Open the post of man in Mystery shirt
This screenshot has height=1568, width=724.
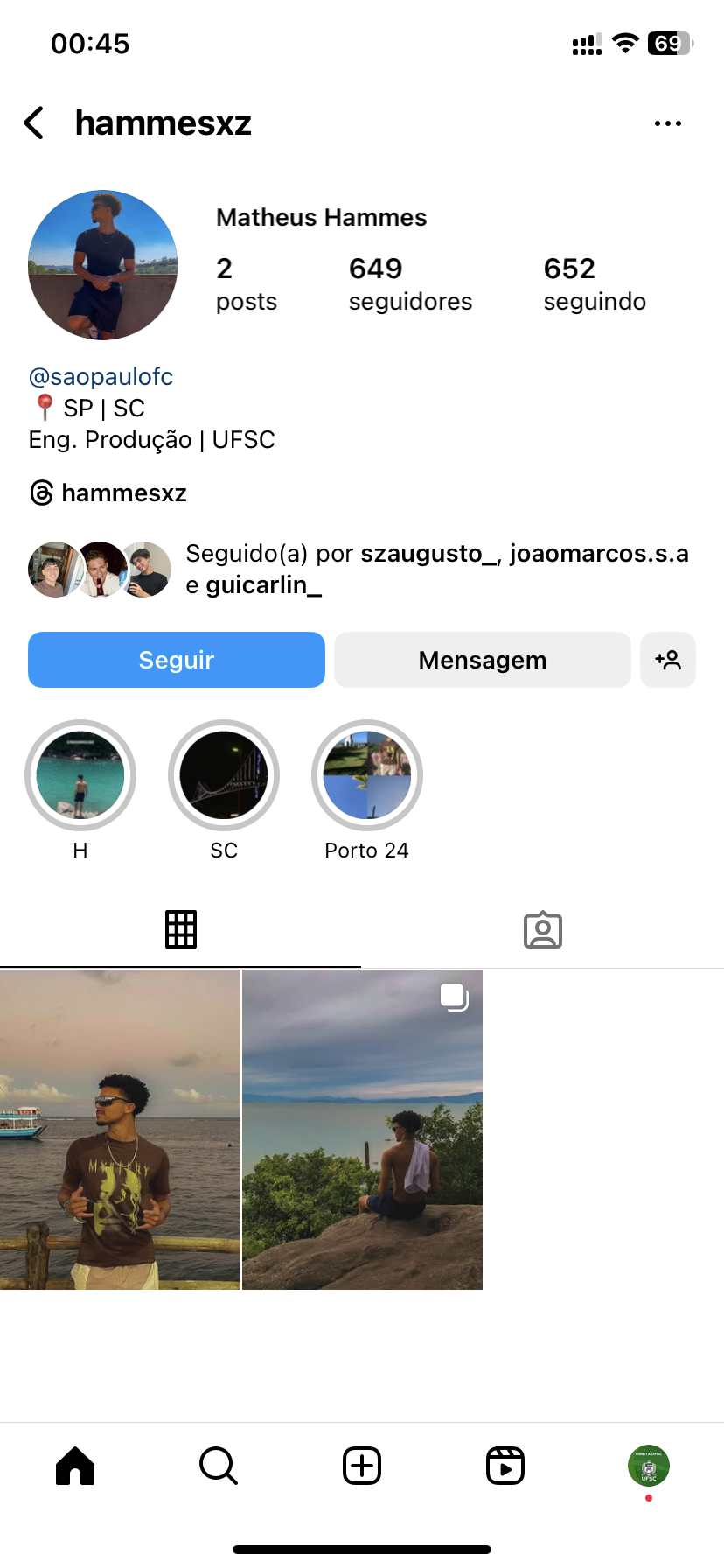[120, 1129]
